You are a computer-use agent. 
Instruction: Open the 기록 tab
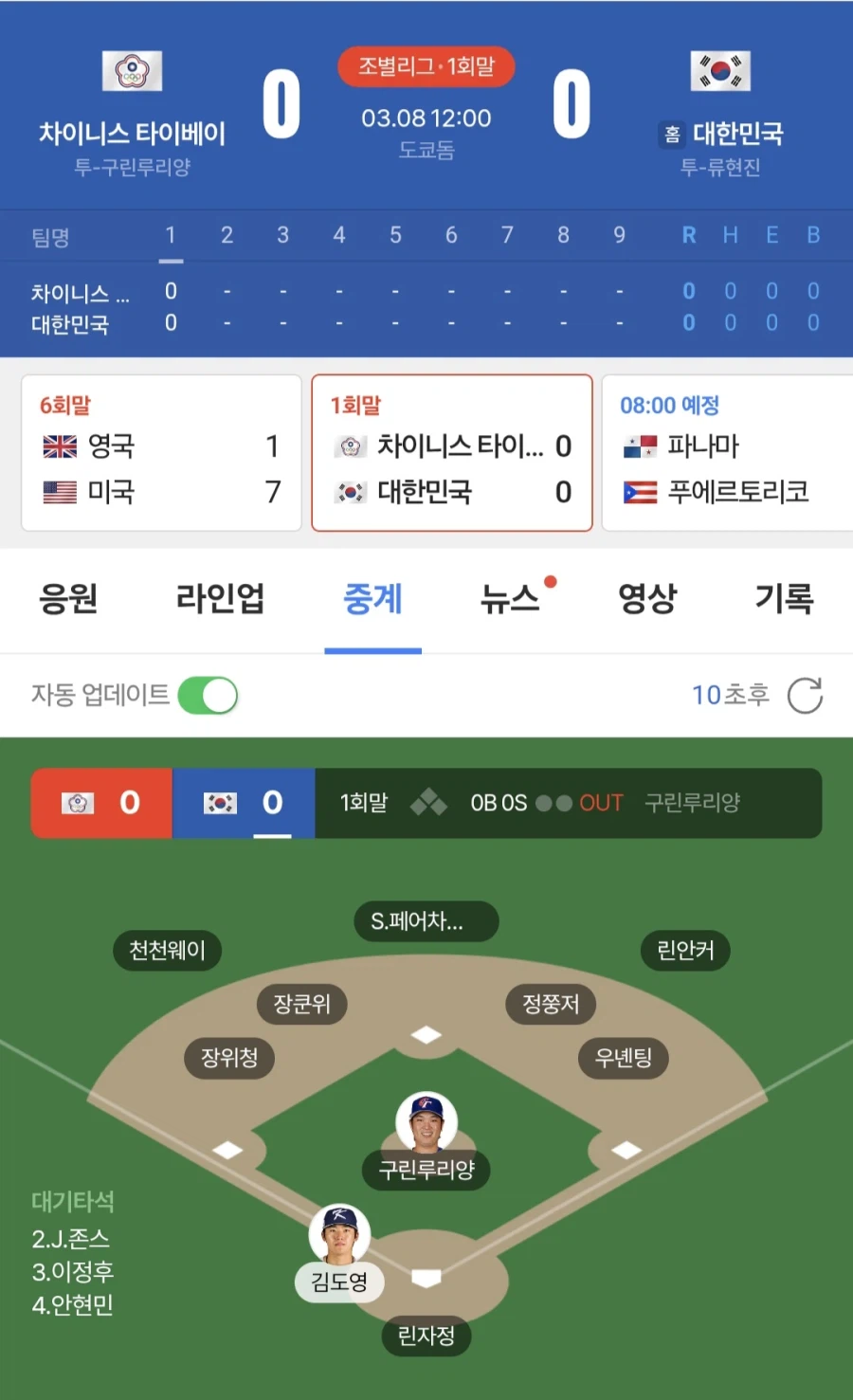click(783, 599)
